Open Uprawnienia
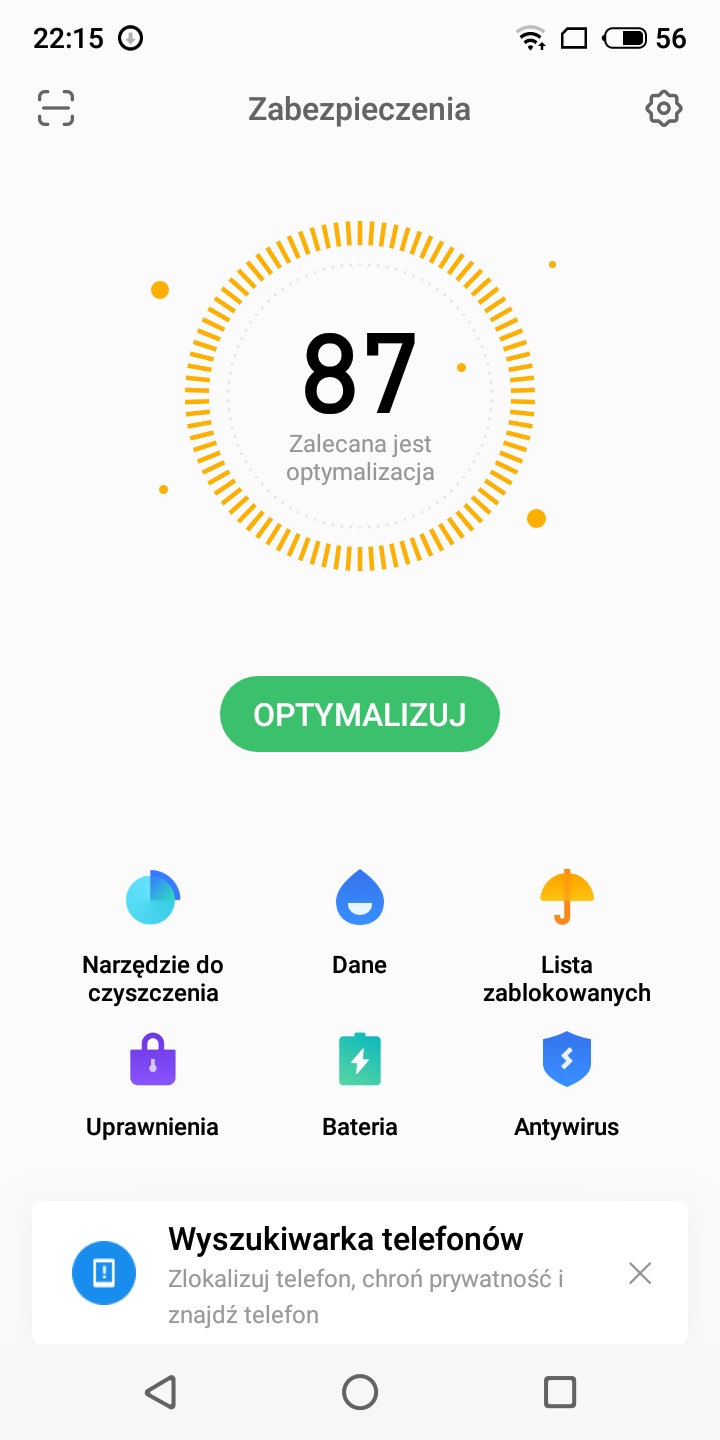This screenshot has width=720, height=1440. pyautogui.click(x=152, y=1085)
